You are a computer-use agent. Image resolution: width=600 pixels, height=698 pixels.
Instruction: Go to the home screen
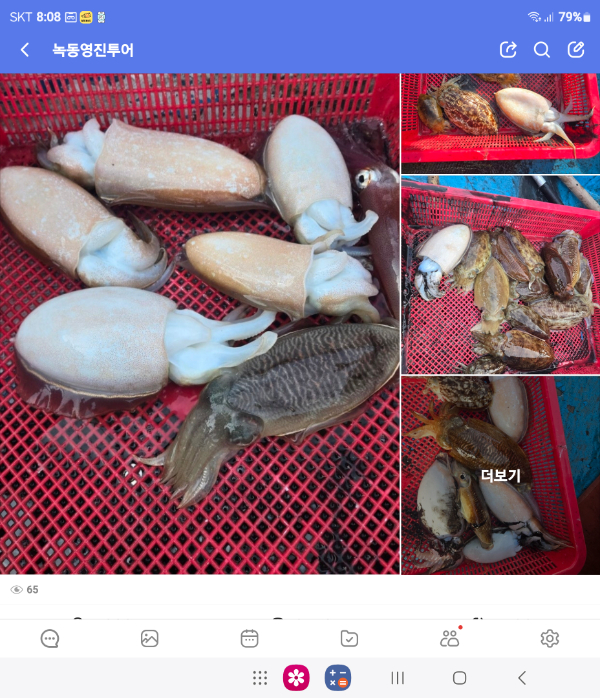click(x=459, y=678)
